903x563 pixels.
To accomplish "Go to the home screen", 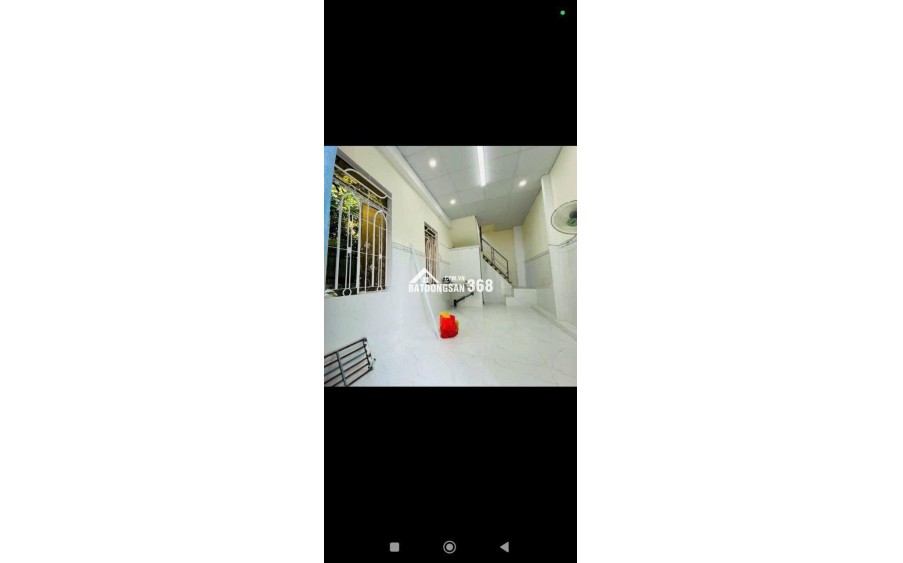I will 449,547.
